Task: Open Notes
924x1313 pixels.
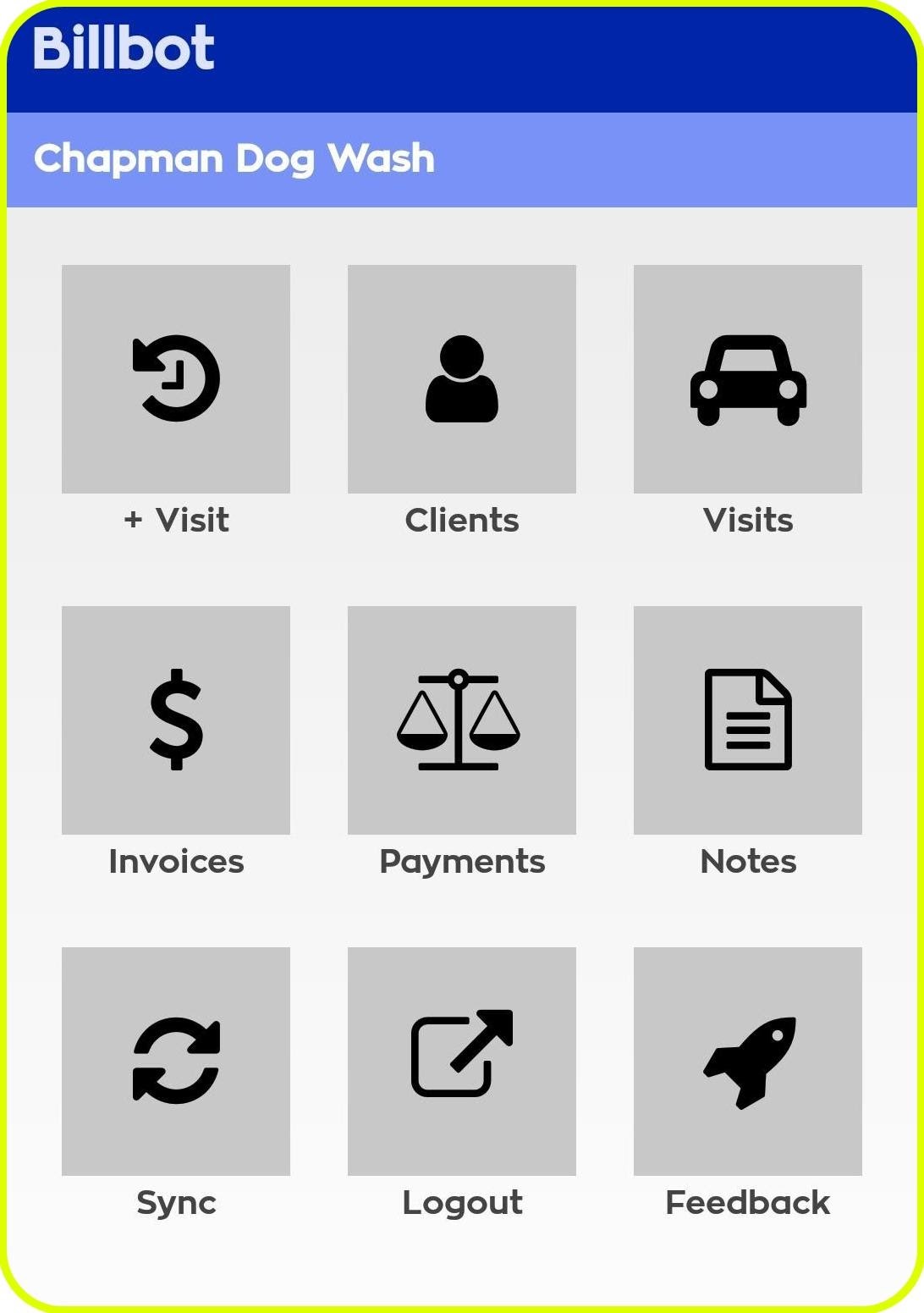Action: [748, 720]
